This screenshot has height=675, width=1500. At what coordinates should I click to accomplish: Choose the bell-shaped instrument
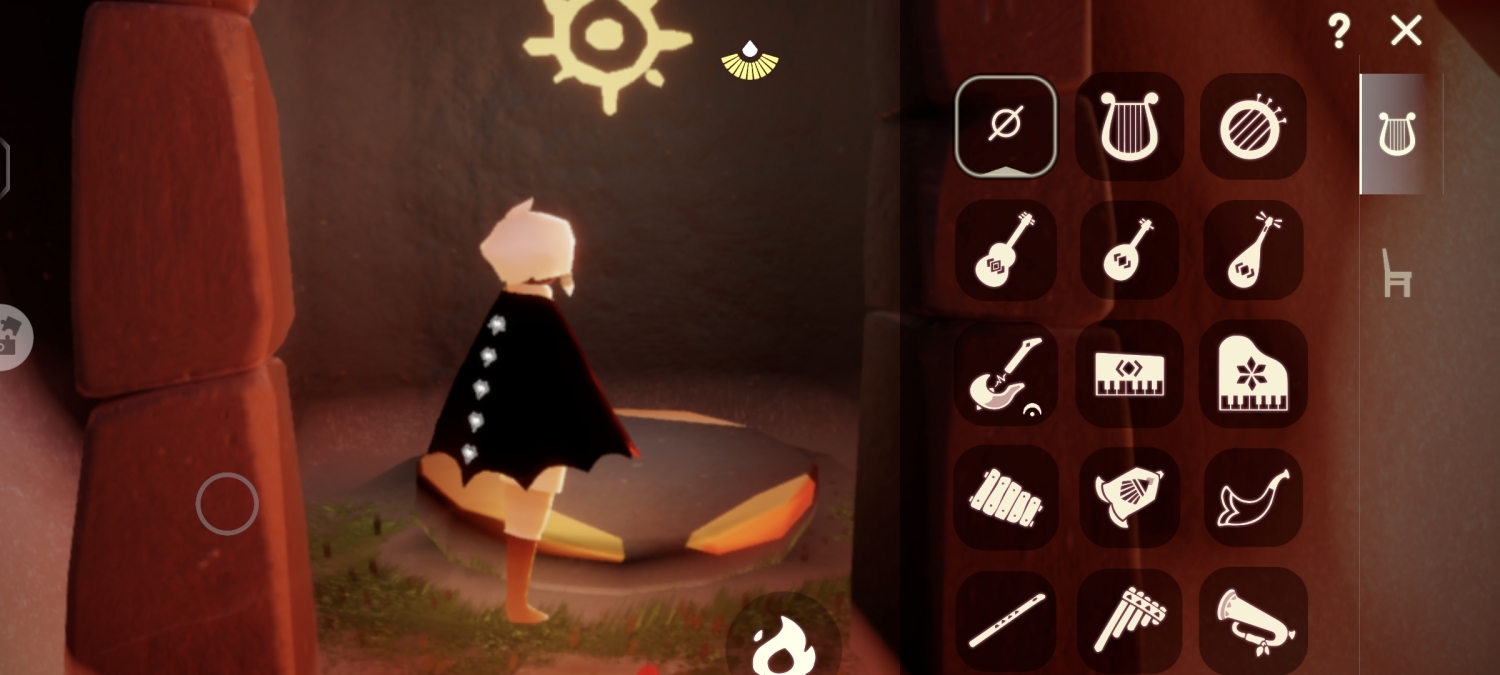pyautogui.click(x=1129, y=497)
